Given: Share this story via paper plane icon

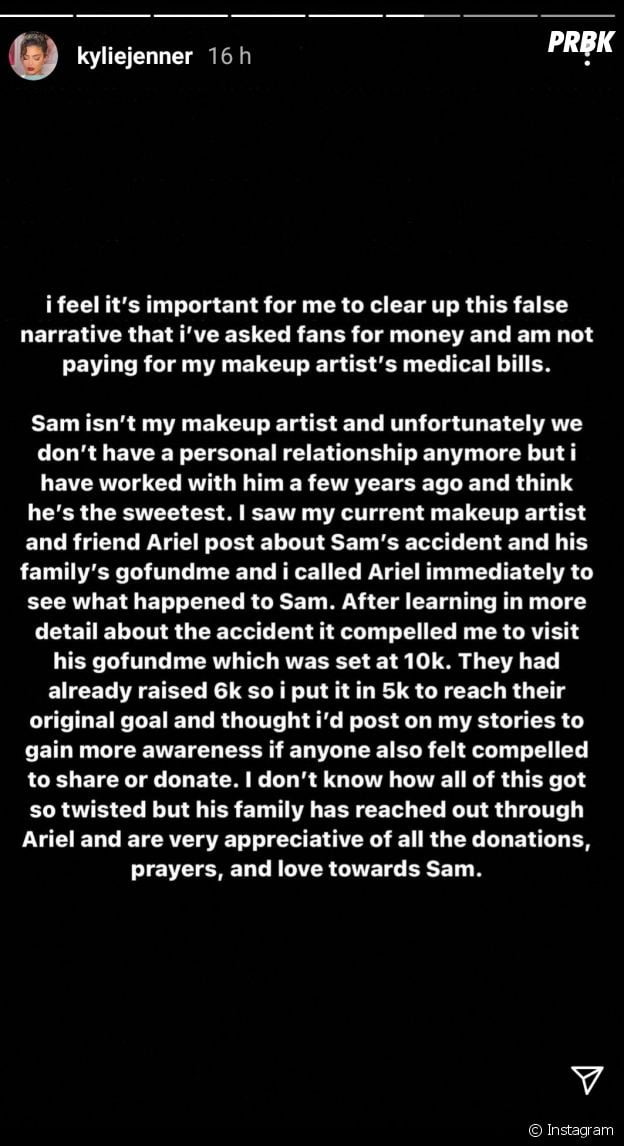Looking at the screenshot, I should click(586, 1079).
